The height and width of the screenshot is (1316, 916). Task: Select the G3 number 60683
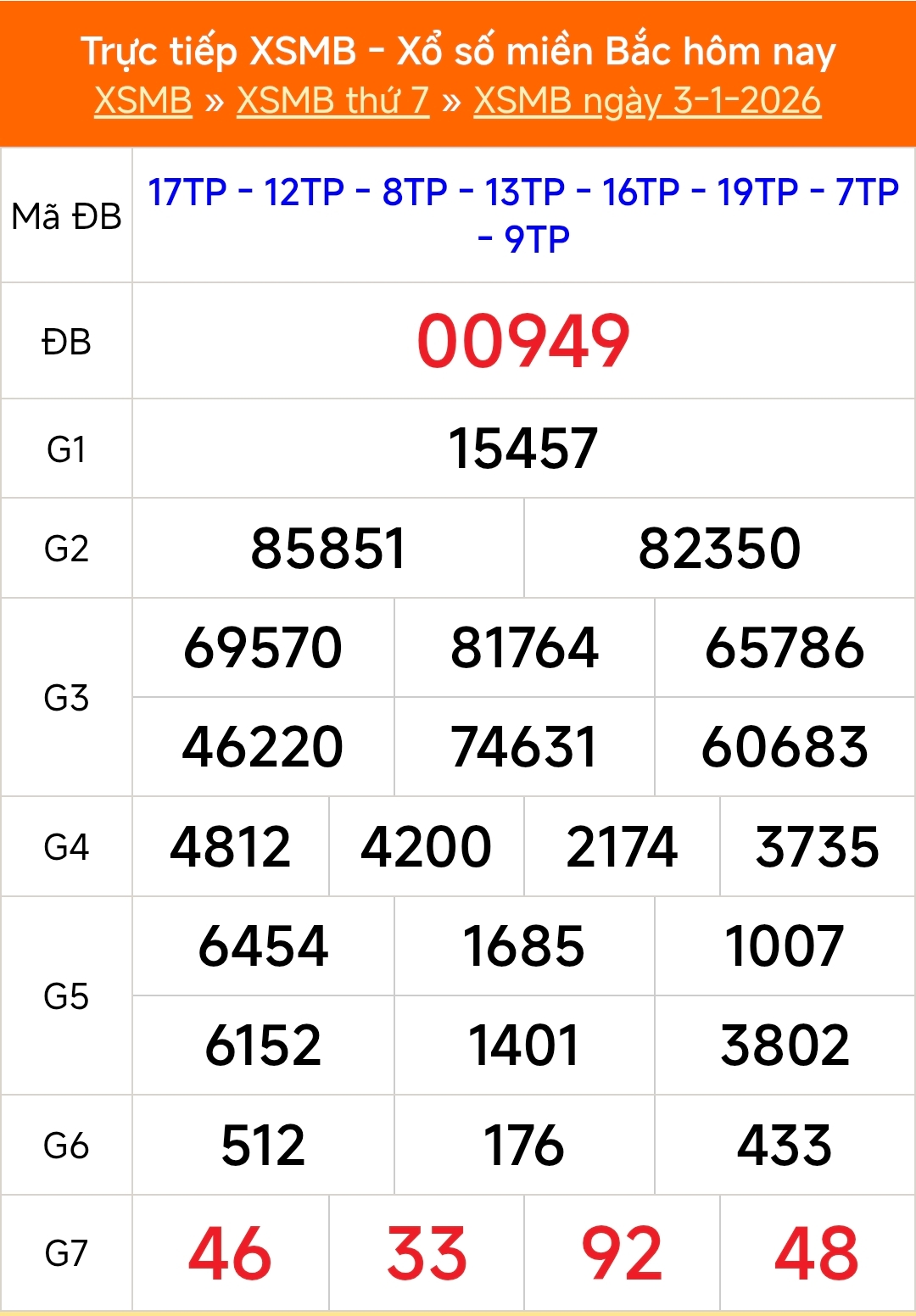coord(783,747)
